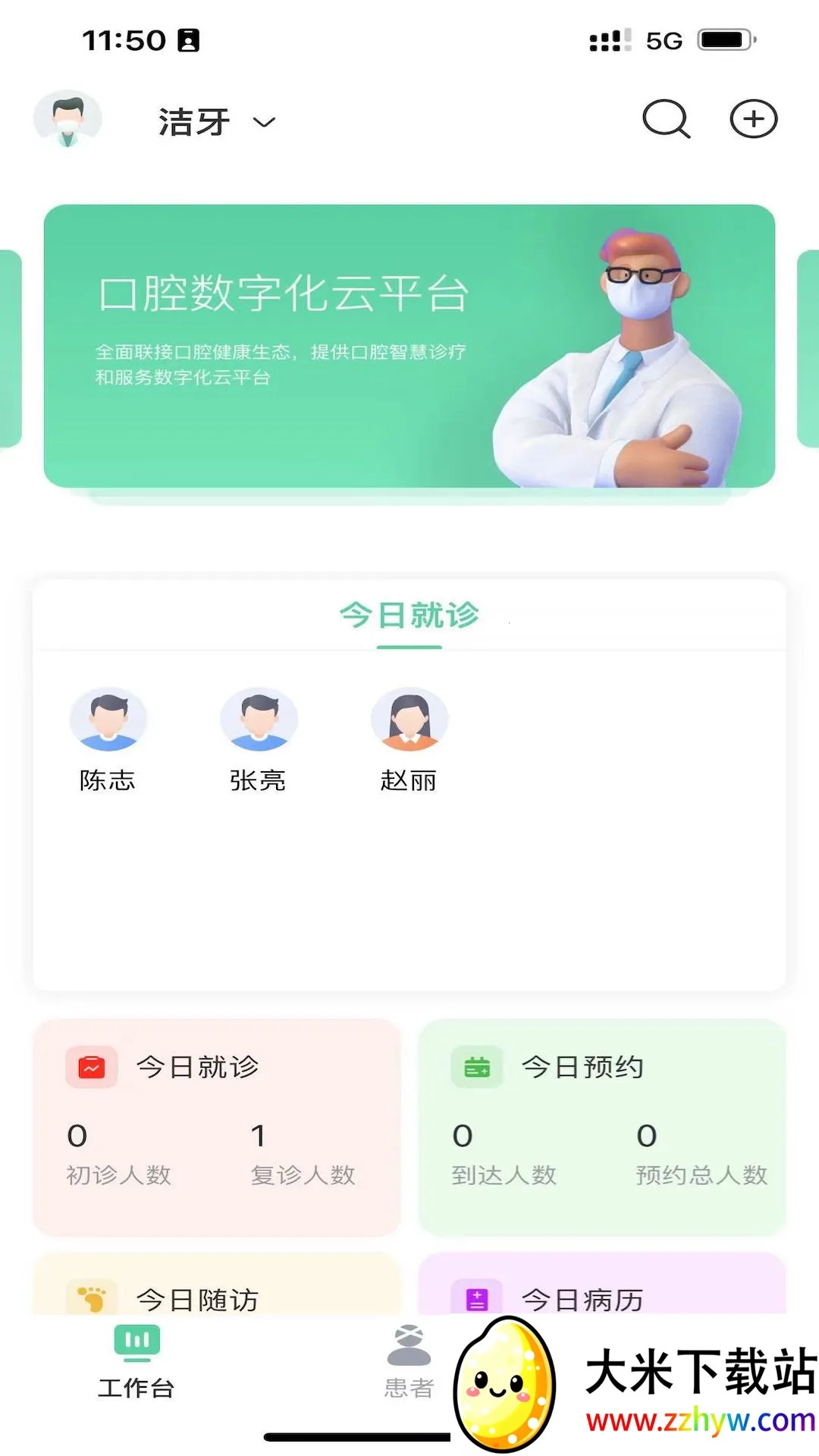Open the 今日预约 statistics card
Screen dimensions: 819x1456
point(601,1126)
